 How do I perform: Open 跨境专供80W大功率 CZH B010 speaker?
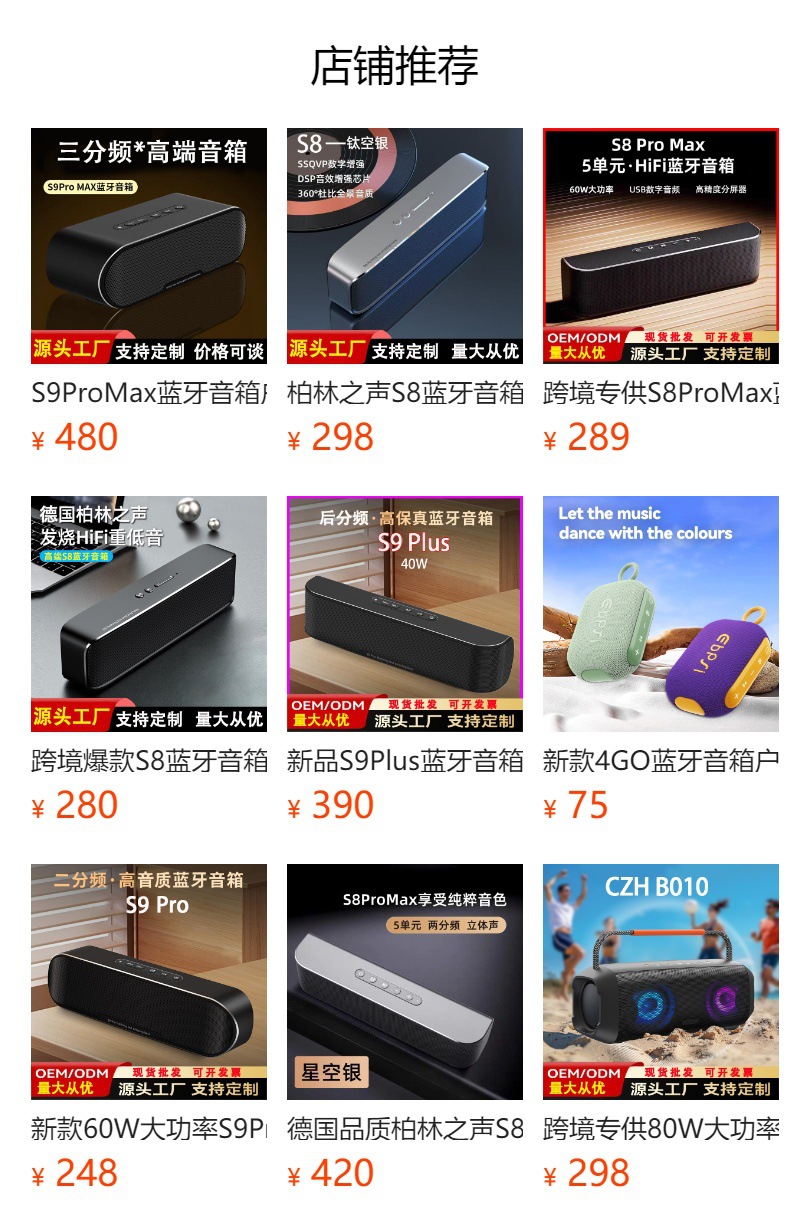pos(661,982)
